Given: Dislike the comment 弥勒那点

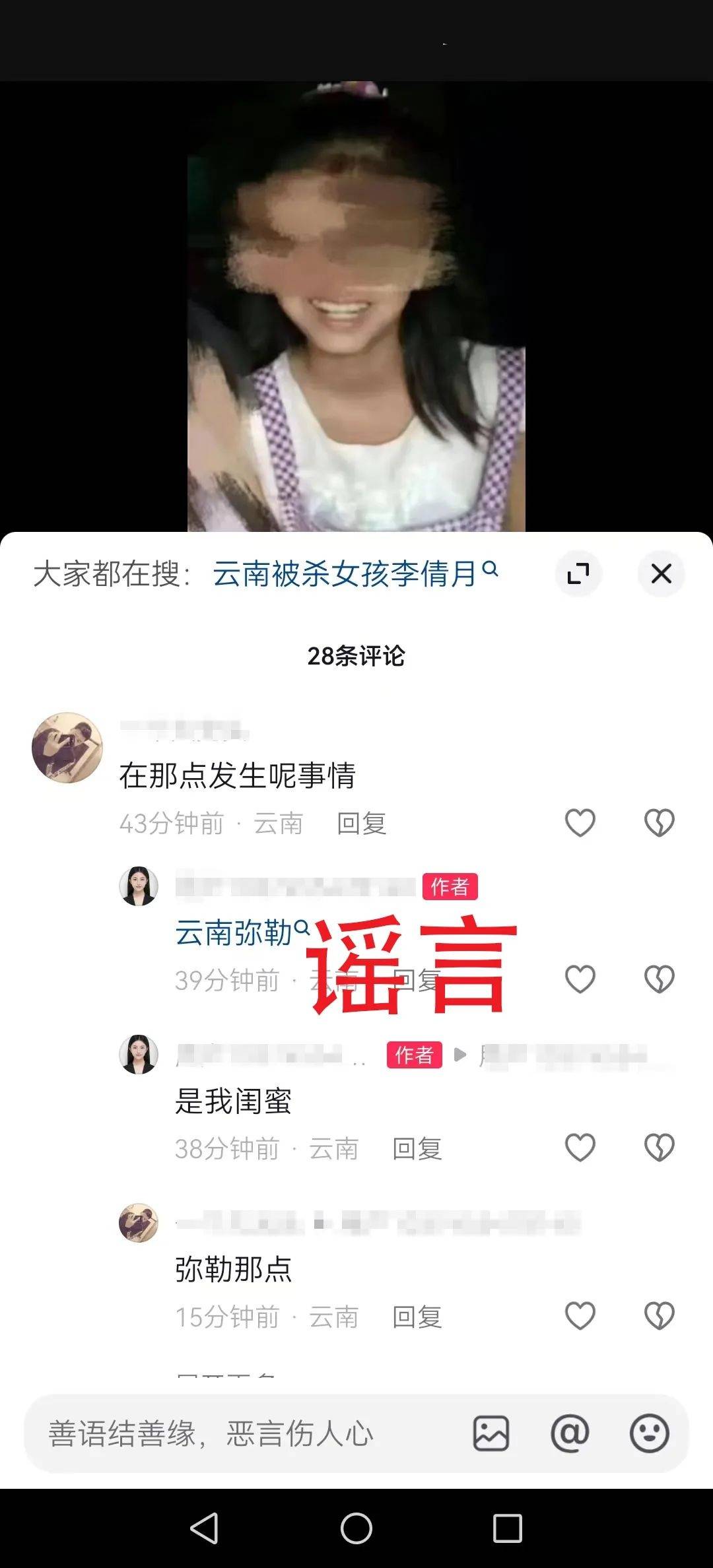Looking at the screenshot, I should click(x=659, y=1316).
